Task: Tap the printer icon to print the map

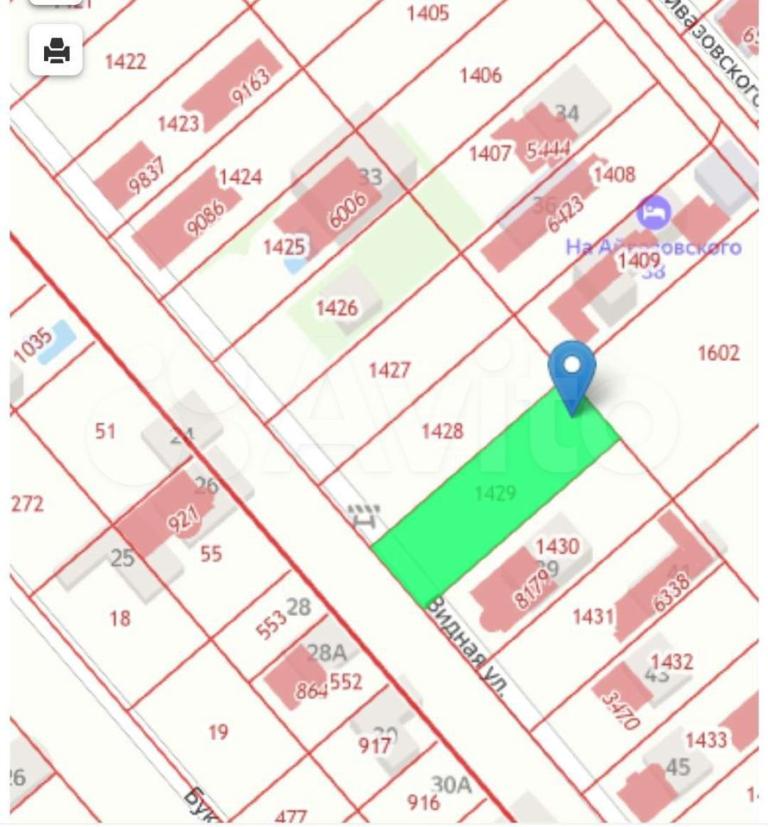Action: 57,49
